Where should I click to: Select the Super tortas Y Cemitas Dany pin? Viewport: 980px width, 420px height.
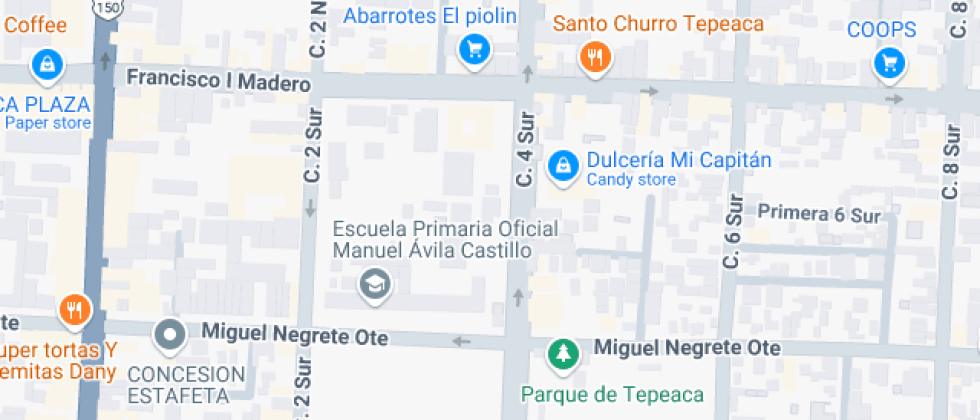coord(75,311)
